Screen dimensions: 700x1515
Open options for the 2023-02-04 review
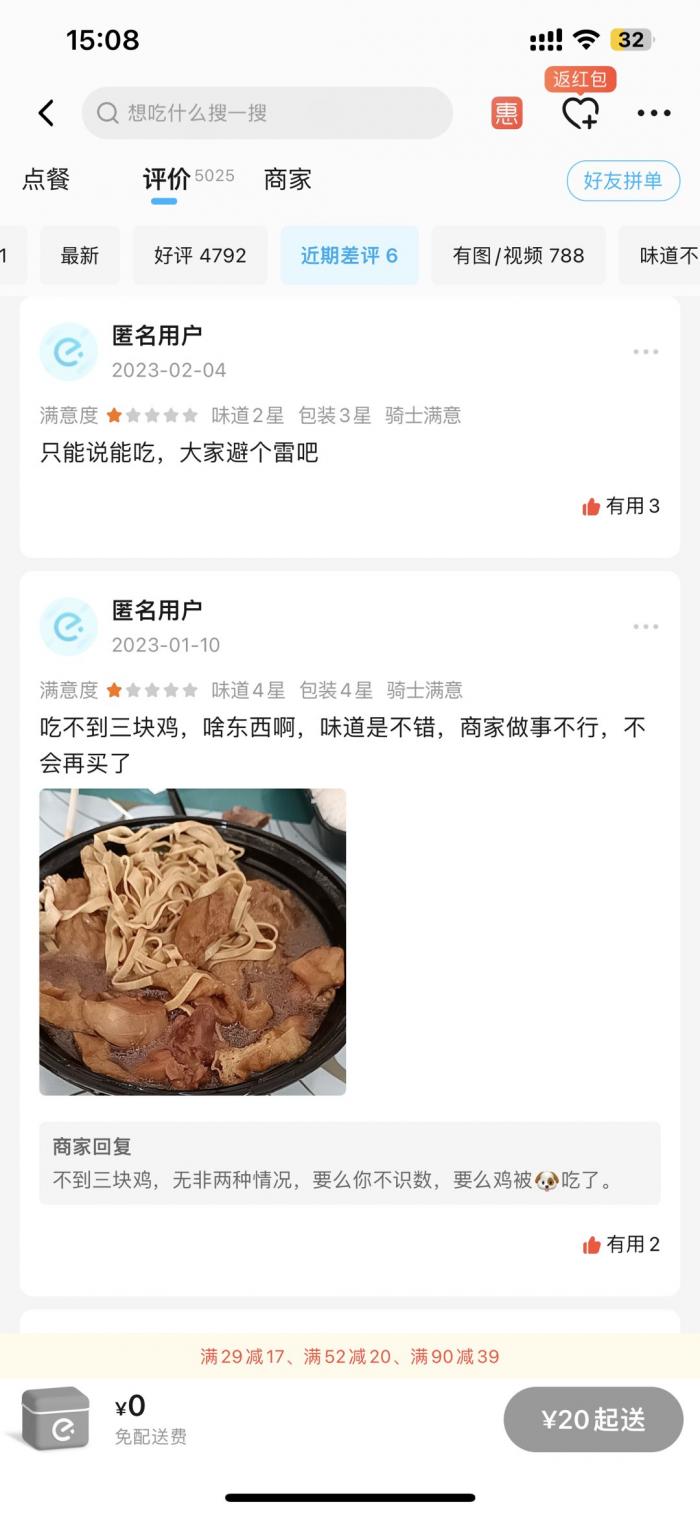(x=646, y=352)
